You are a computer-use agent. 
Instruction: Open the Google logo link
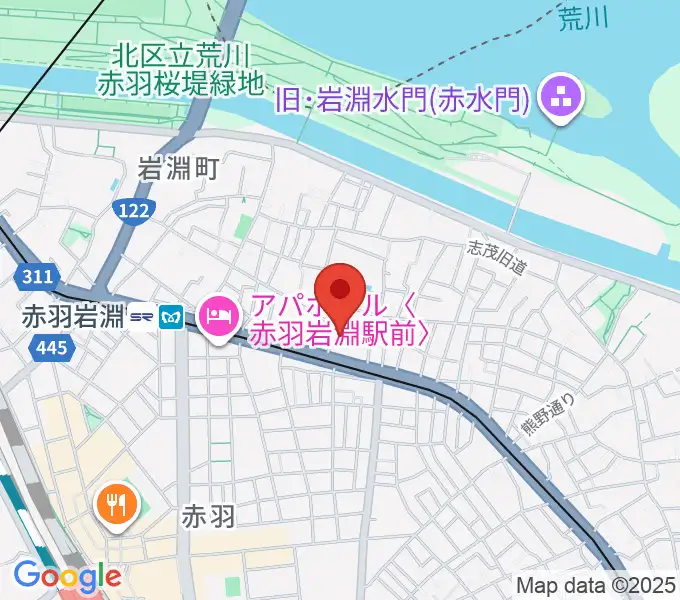point(67,576)
